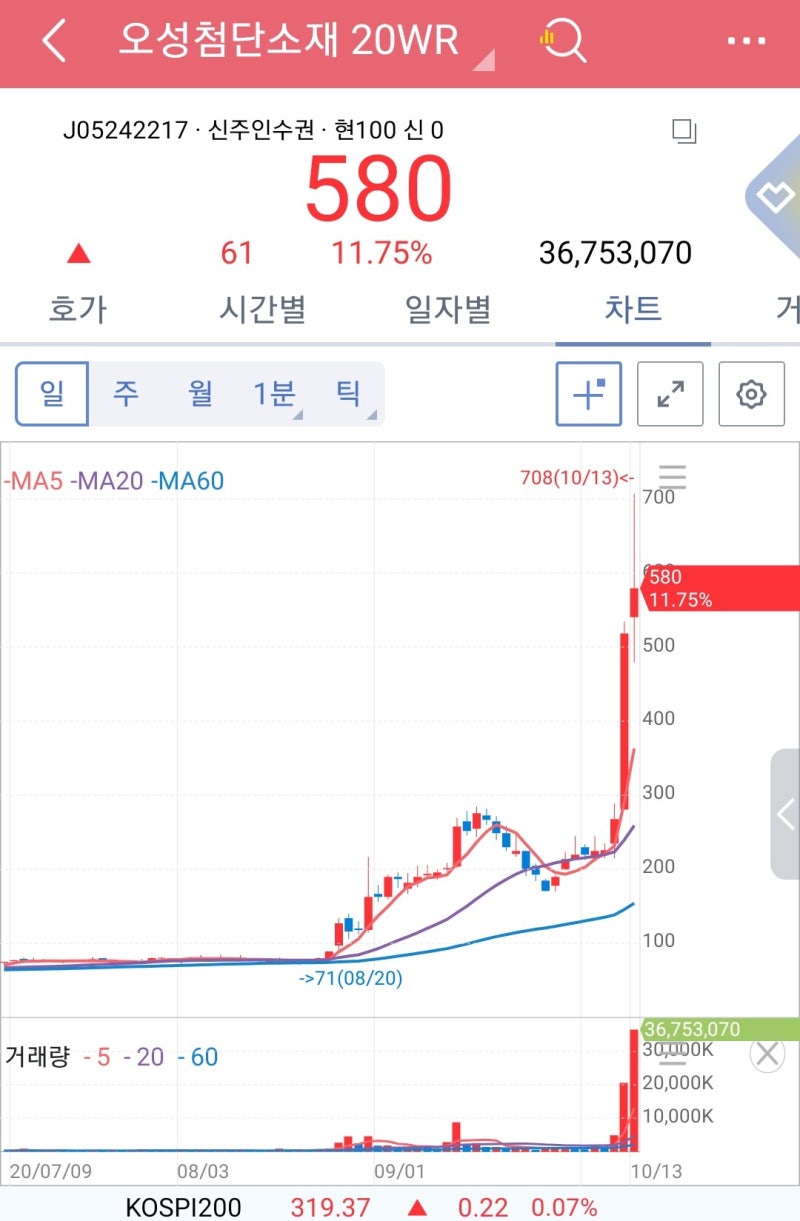
Task: Expand the right side panel chevron
Action: pos(786,815)
